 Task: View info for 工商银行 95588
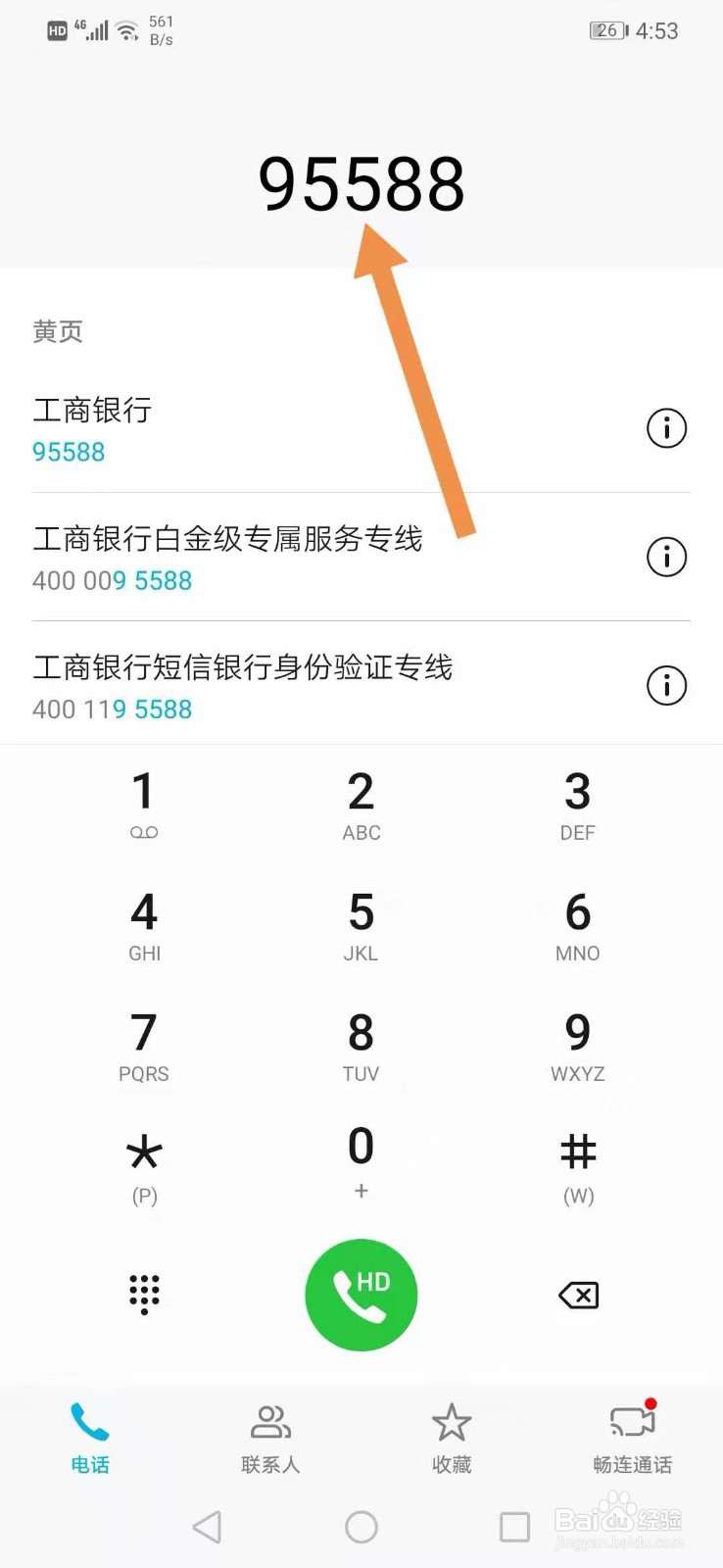click(x=666, y=428)
